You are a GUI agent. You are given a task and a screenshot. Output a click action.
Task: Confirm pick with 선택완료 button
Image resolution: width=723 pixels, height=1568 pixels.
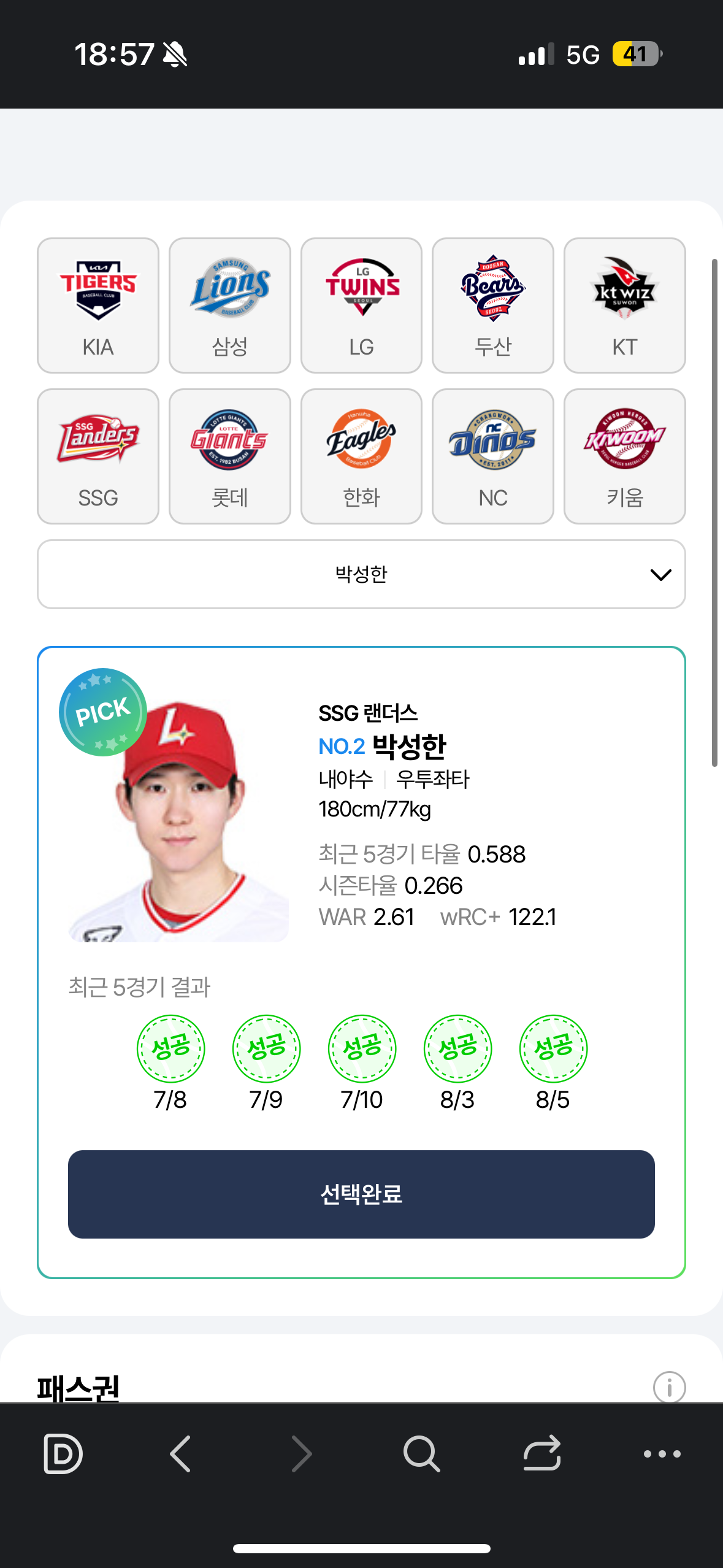pyautogui.click(x=361, y=1194)
